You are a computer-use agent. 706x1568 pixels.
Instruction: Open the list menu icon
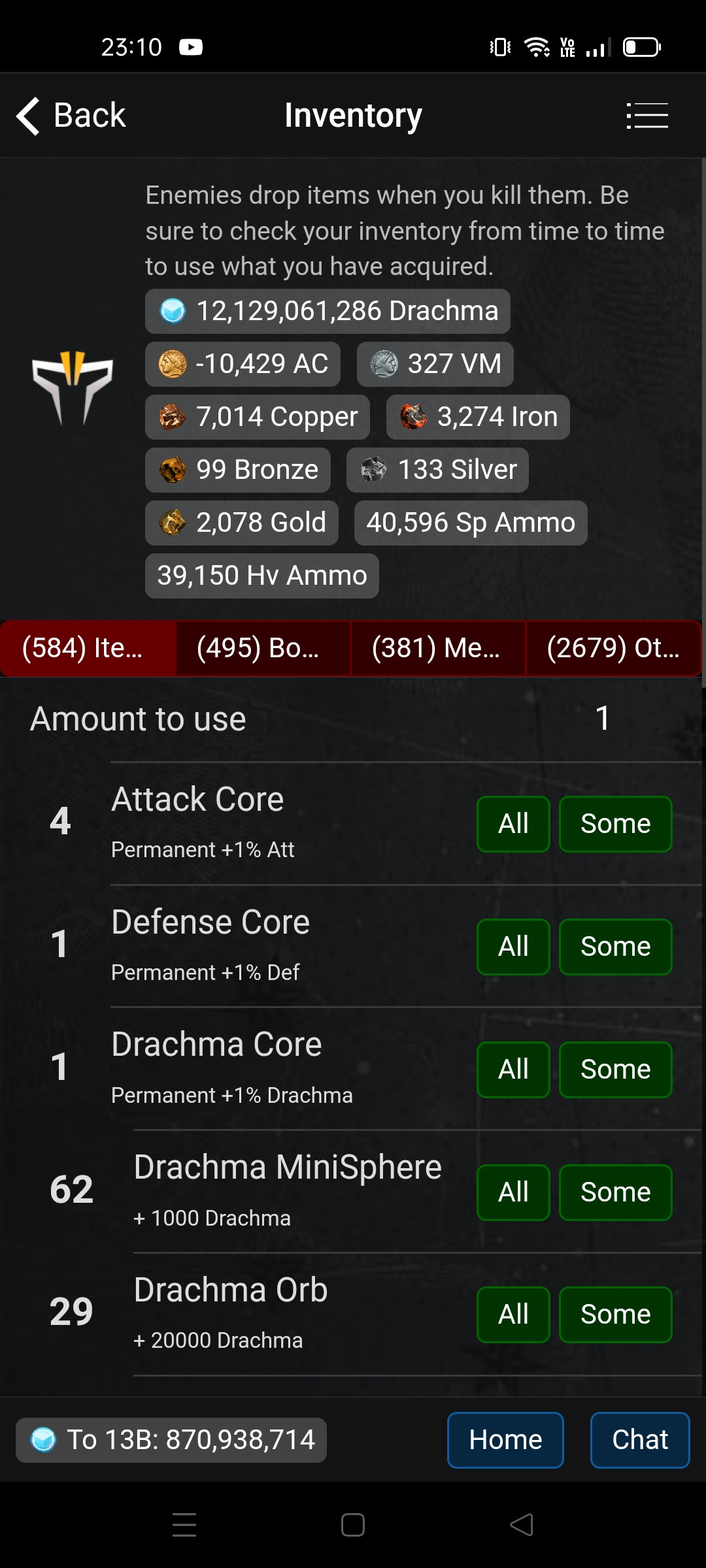pyautogui.click(x=647, y=116)
